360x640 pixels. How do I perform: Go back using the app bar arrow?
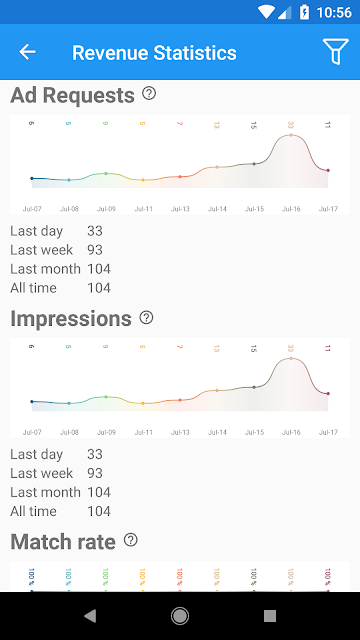[x=27, y=52]
